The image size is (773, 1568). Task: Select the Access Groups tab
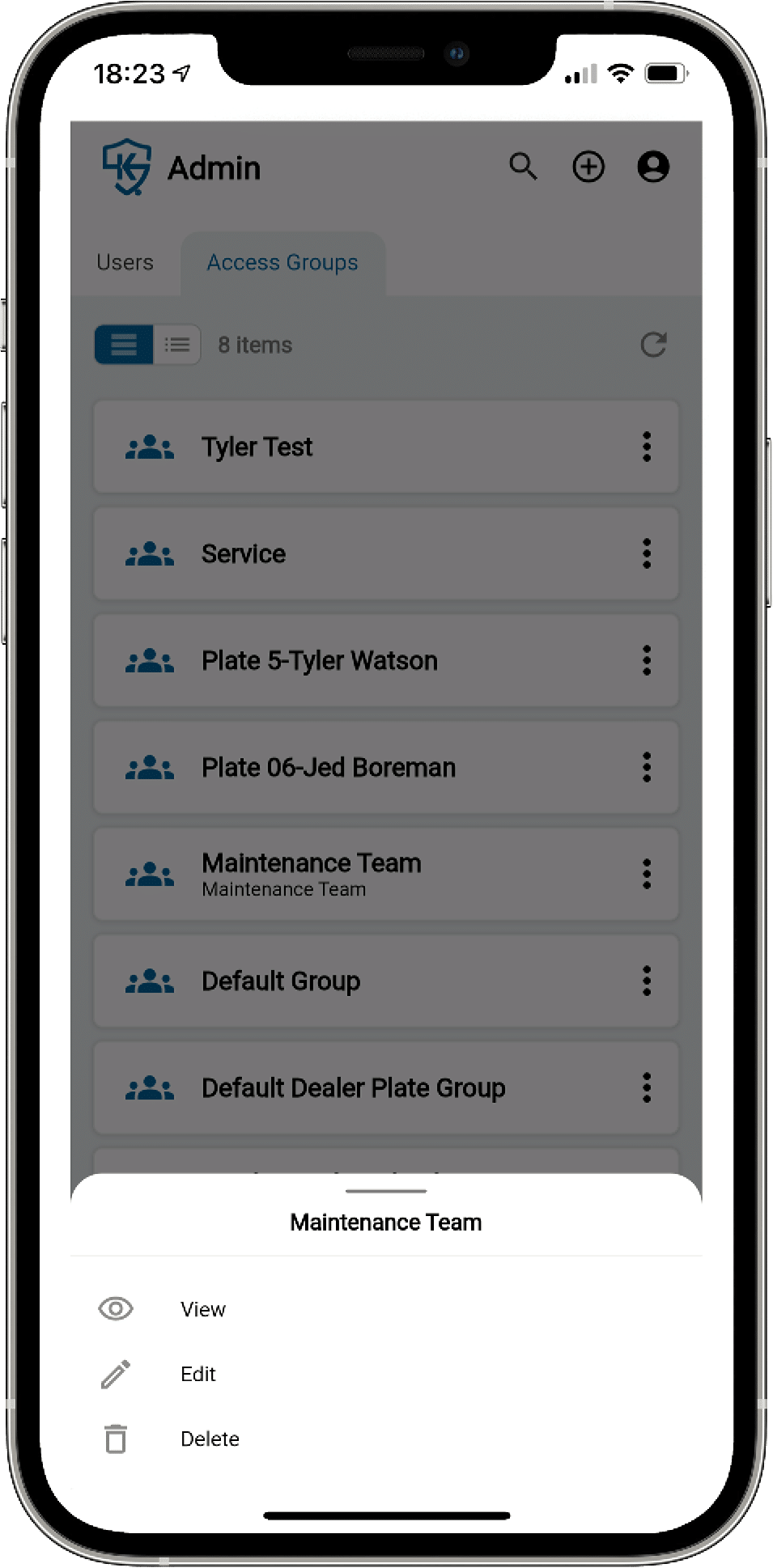click(x=282, y=262)
